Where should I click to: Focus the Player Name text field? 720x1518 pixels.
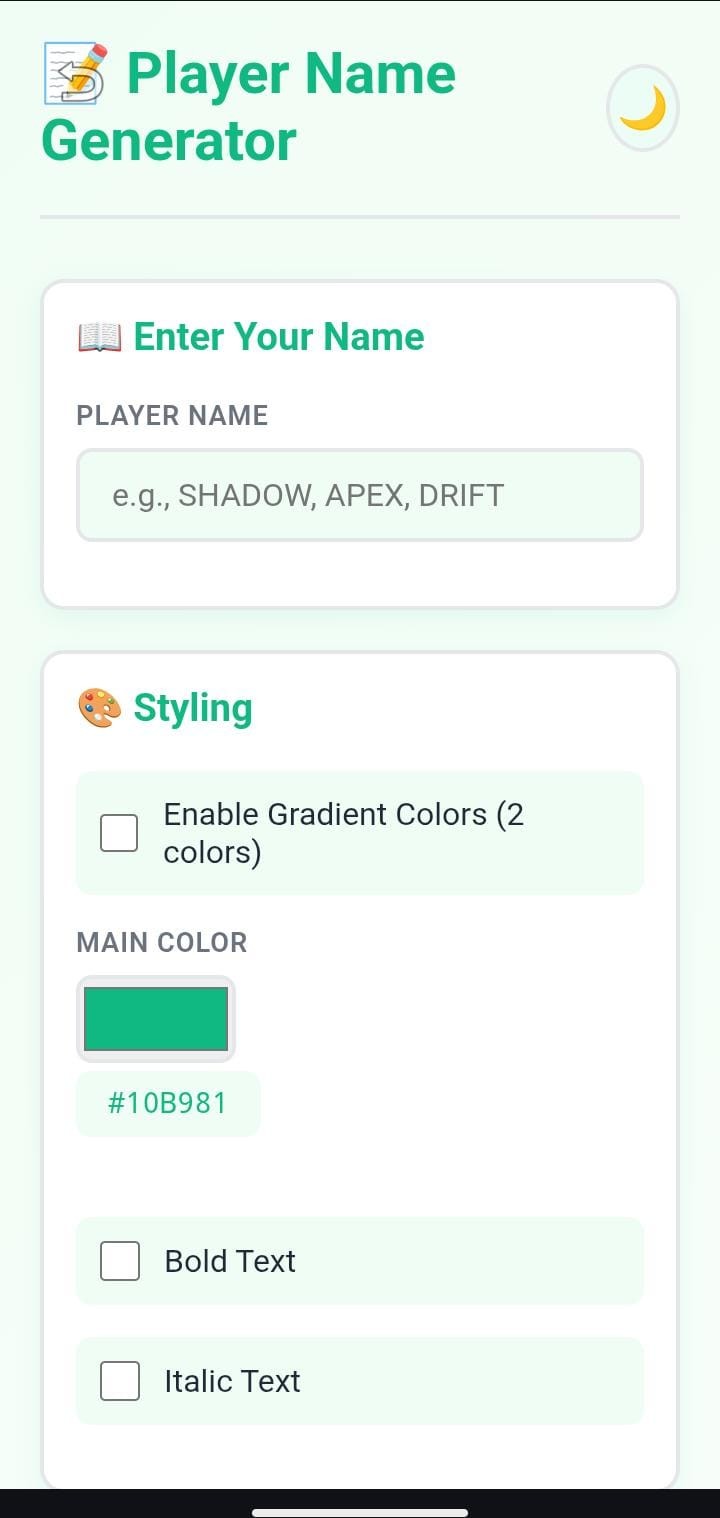(x=359, y=495)
